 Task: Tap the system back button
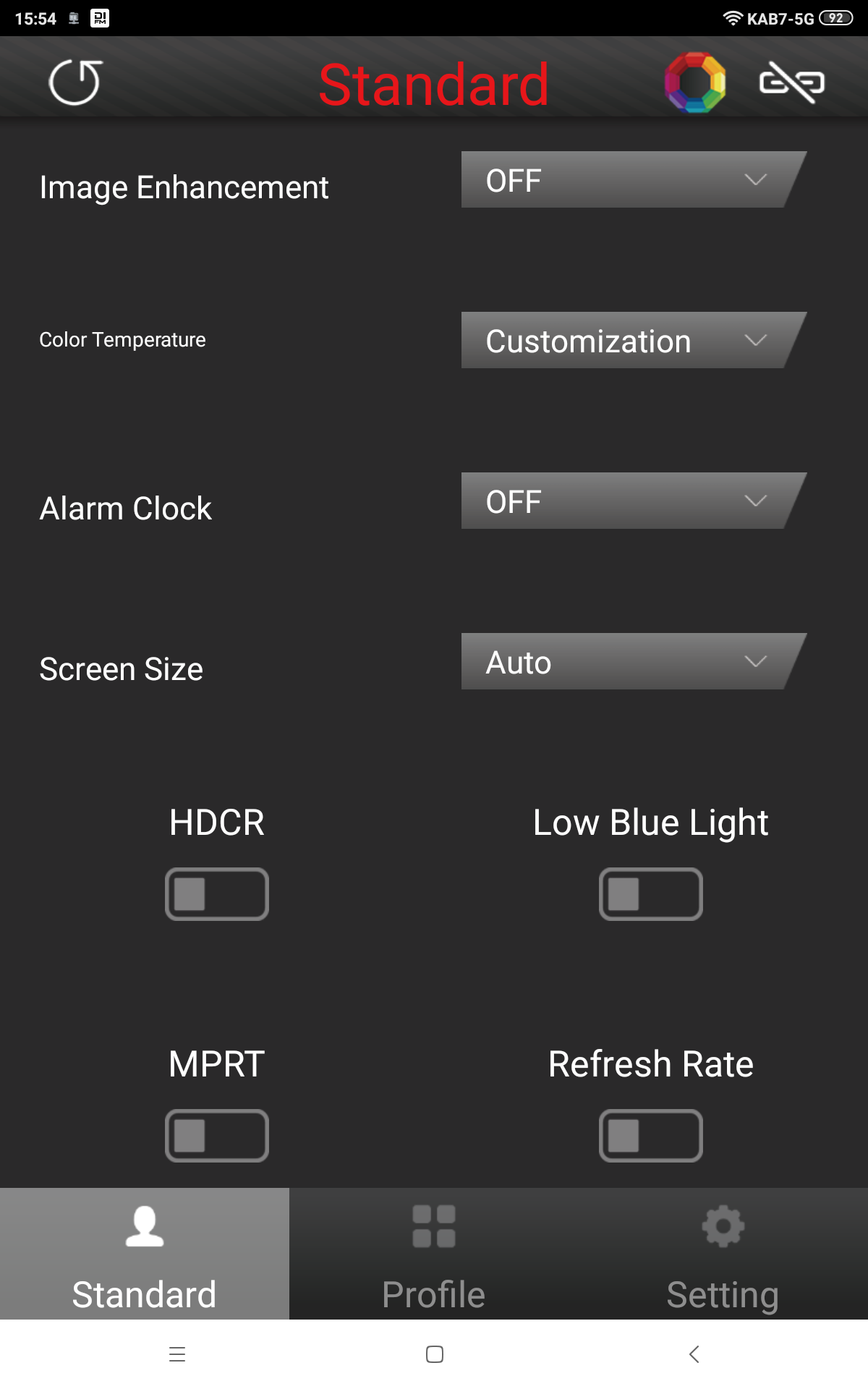tap(694, 1354)
